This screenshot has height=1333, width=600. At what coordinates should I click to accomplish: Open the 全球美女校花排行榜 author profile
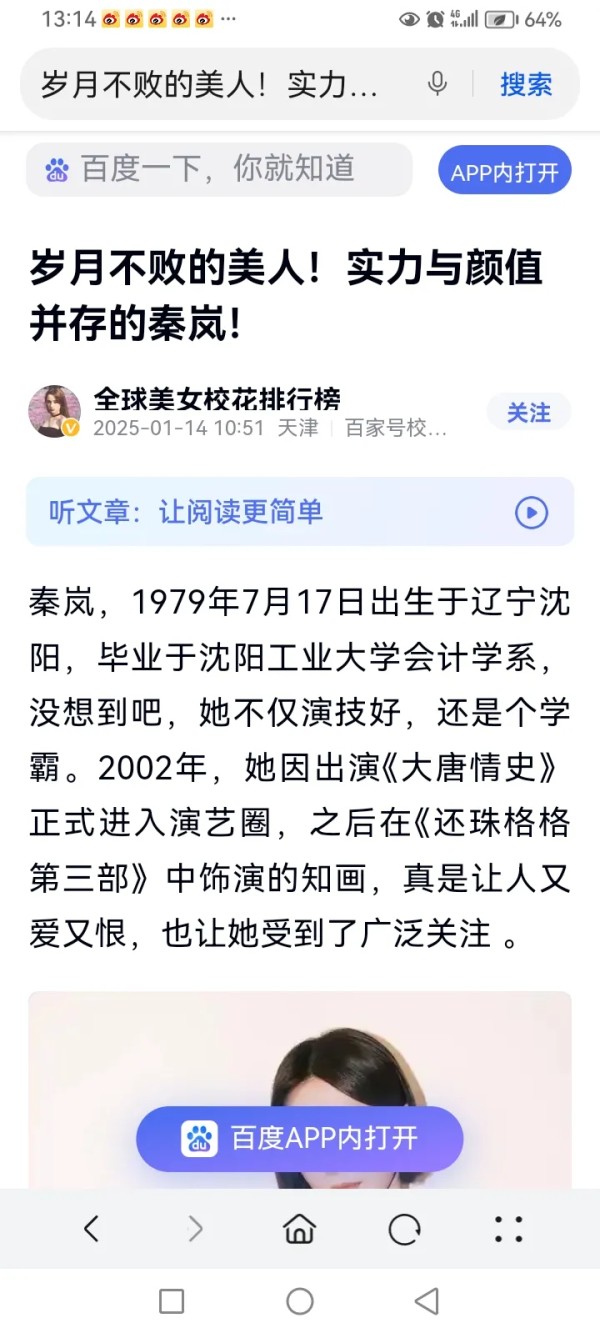[217, 400]
